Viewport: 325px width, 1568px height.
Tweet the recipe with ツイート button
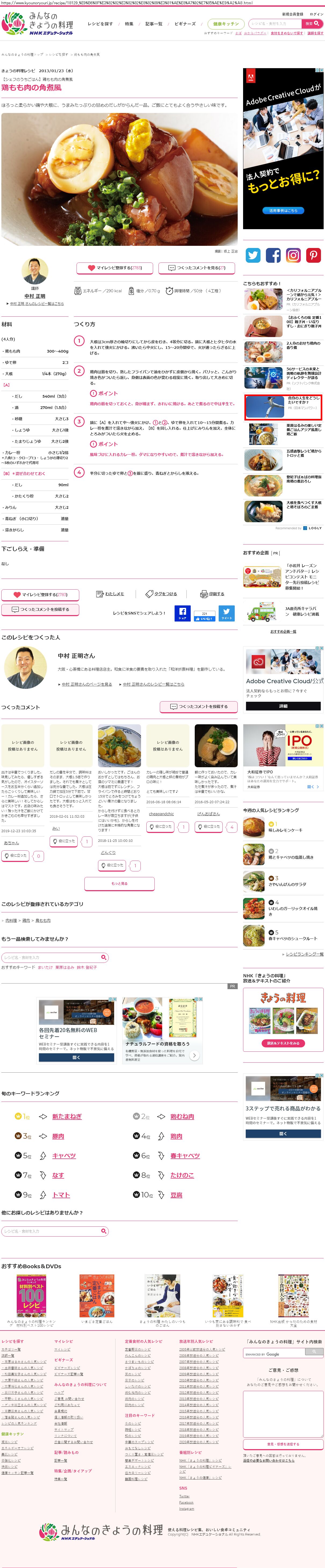pos(226,613)
